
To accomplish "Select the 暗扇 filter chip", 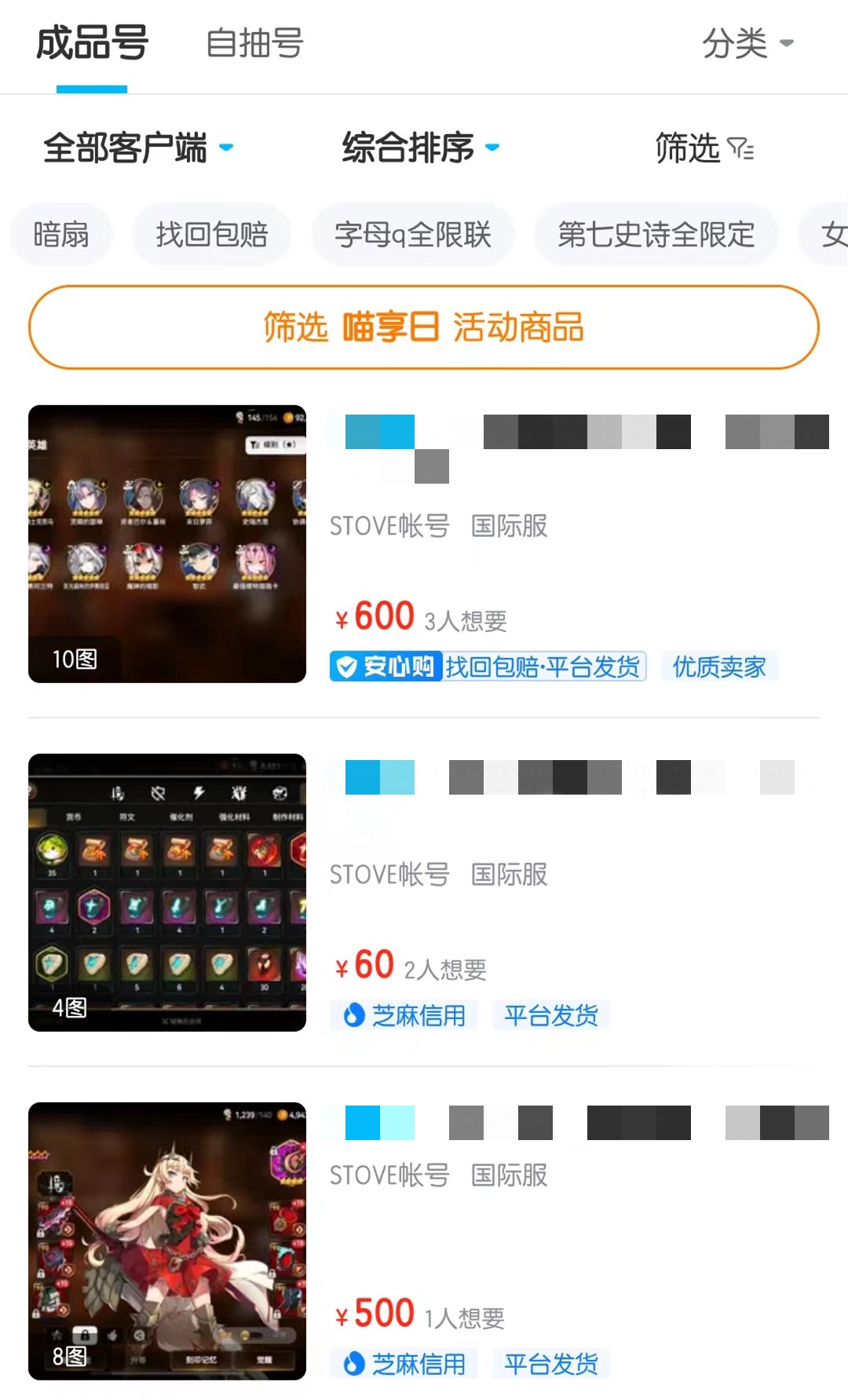I will (60, 234).
